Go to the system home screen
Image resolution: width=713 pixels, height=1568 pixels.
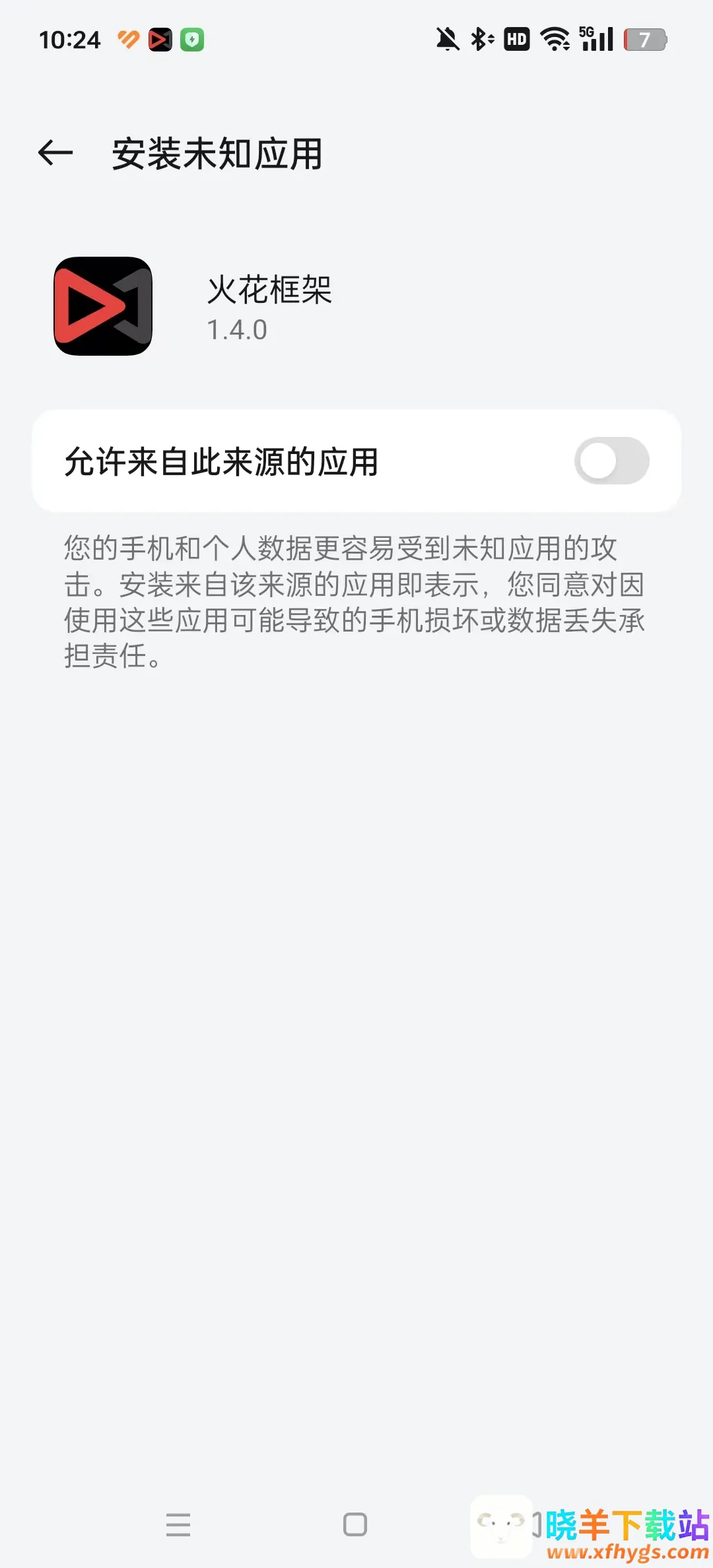[x=355, y=1524]
